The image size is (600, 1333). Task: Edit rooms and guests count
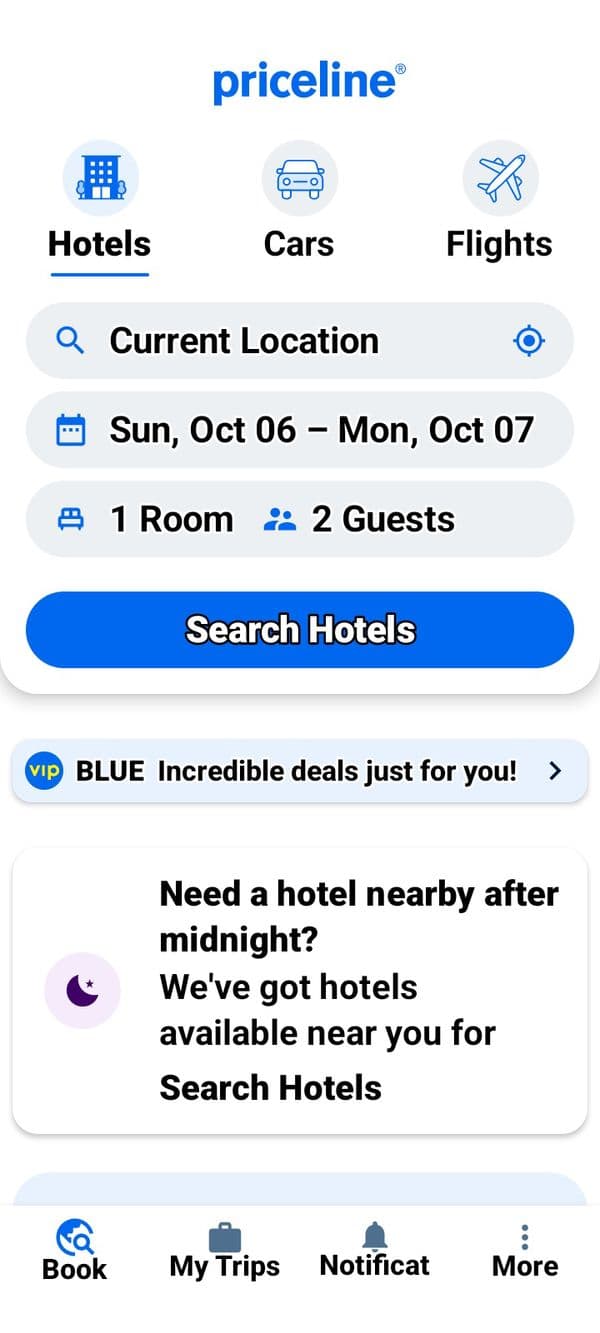pos(300,519)
